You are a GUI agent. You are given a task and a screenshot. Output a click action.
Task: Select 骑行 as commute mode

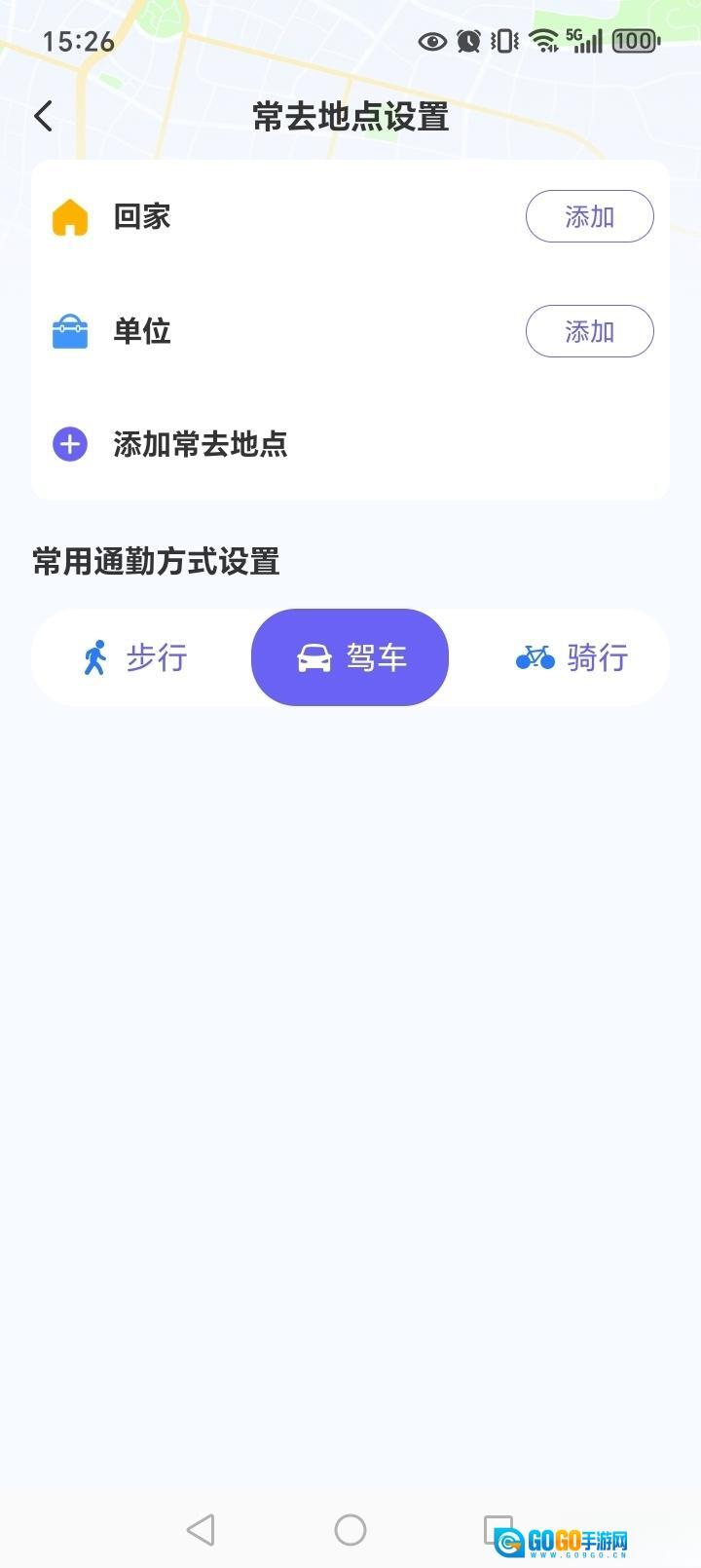(572, 657)
